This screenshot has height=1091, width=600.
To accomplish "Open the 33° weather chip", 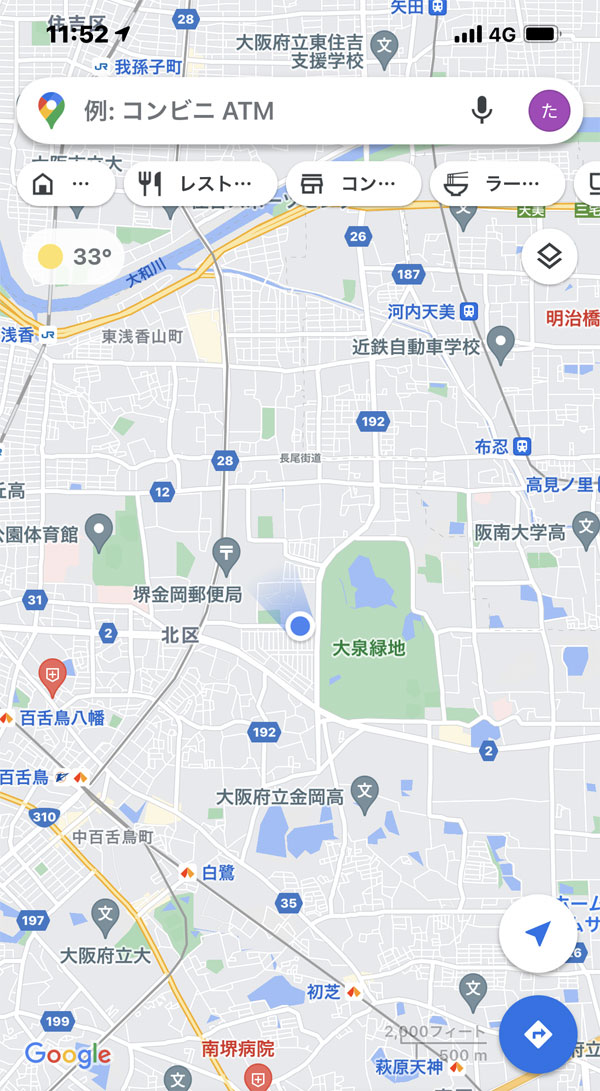I will (74, 257).
